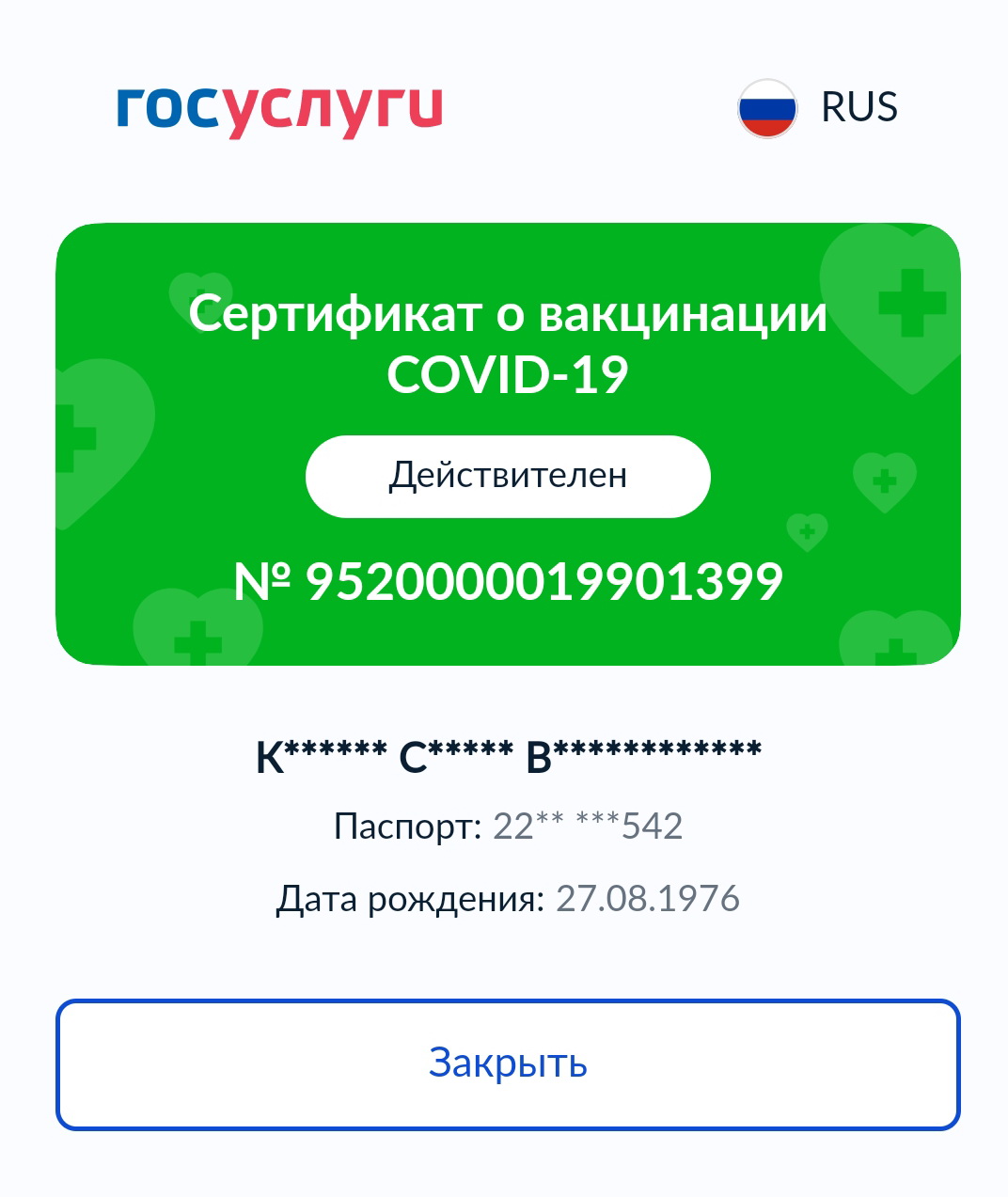Tap the Закрыть button
Screen dimensions: 1008x1197
pos(508,1063)
